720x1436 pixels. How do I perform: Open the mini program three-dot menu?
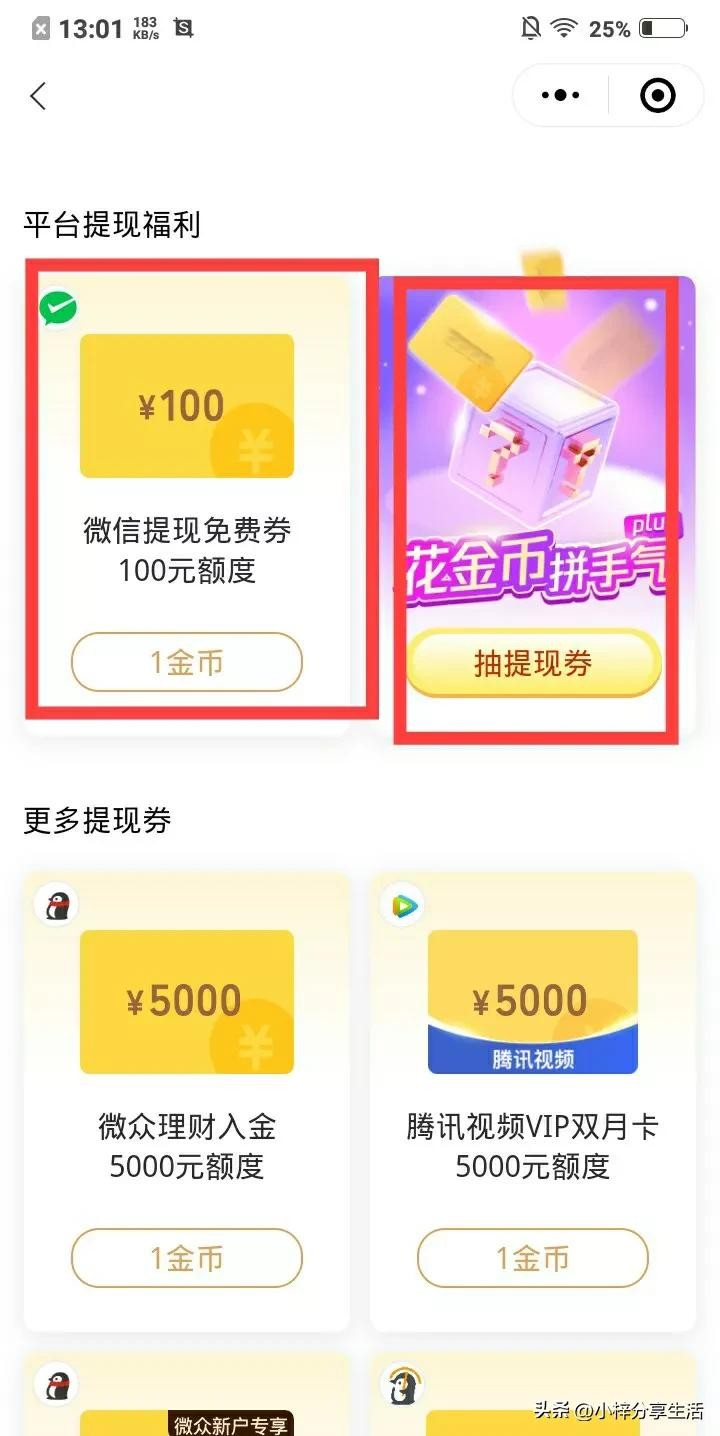(x=560, y=96)
